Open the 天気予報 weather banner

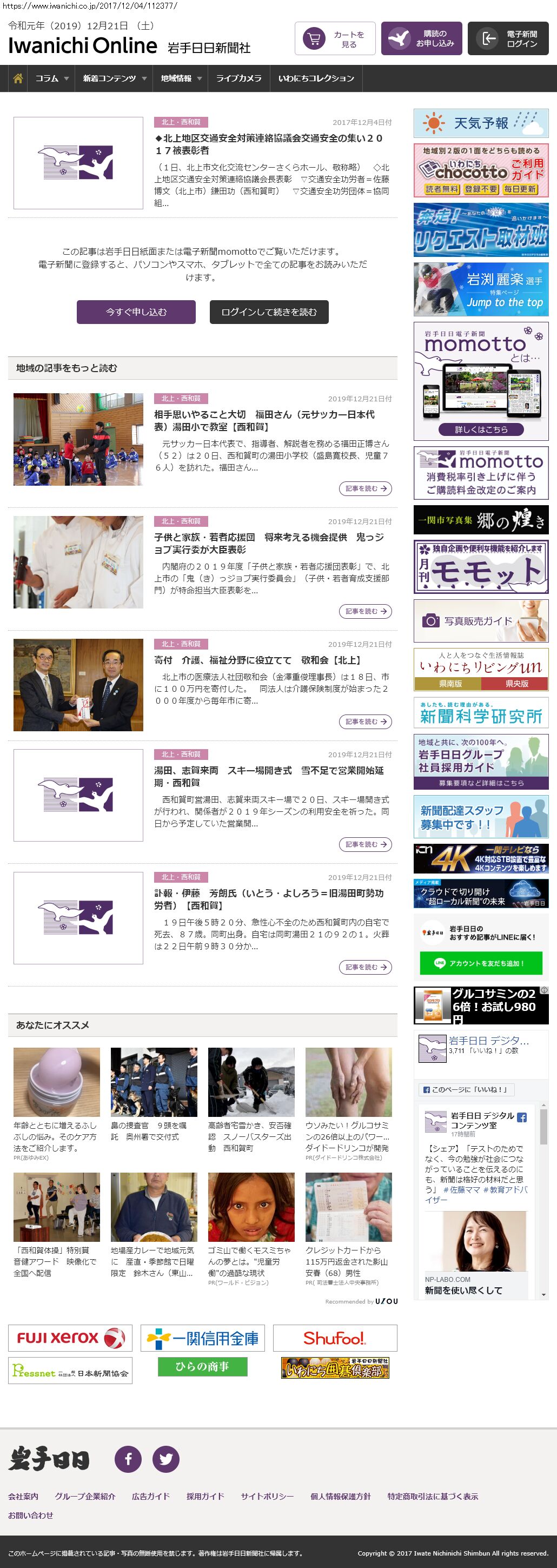(x=480, y=123)
